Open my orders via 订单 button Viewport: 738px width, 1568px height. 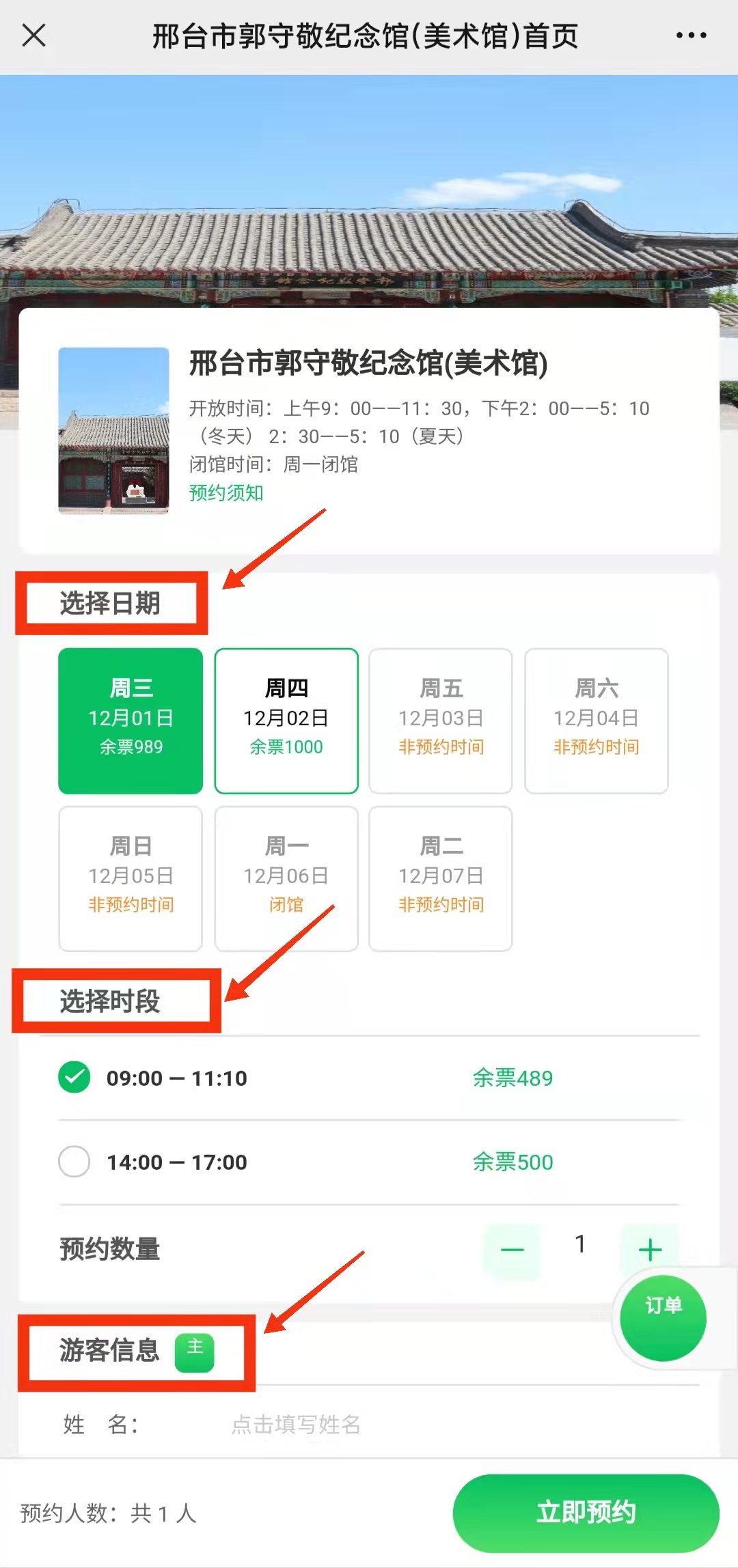(x=663, y=1317)
